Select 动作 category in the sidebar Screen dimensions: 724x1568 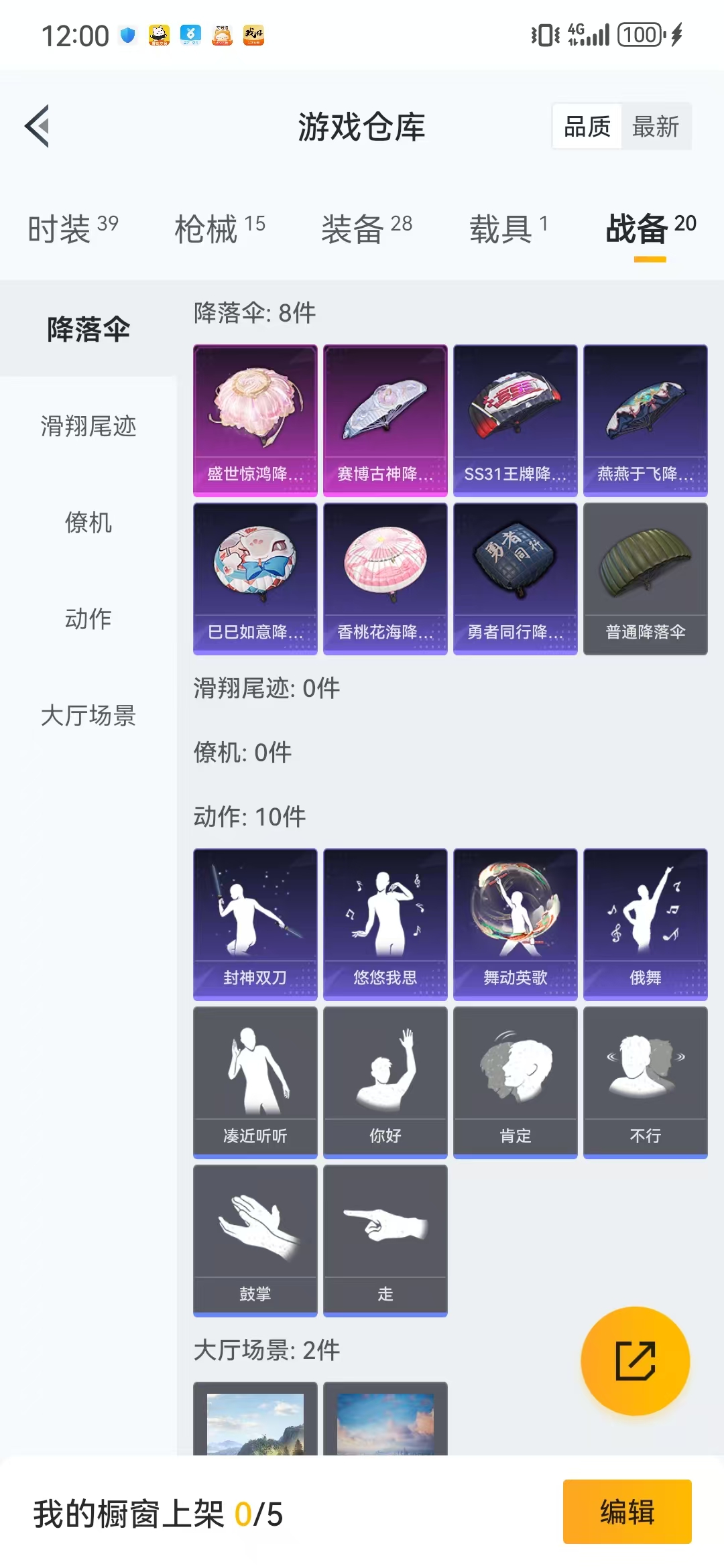point(88,618)
